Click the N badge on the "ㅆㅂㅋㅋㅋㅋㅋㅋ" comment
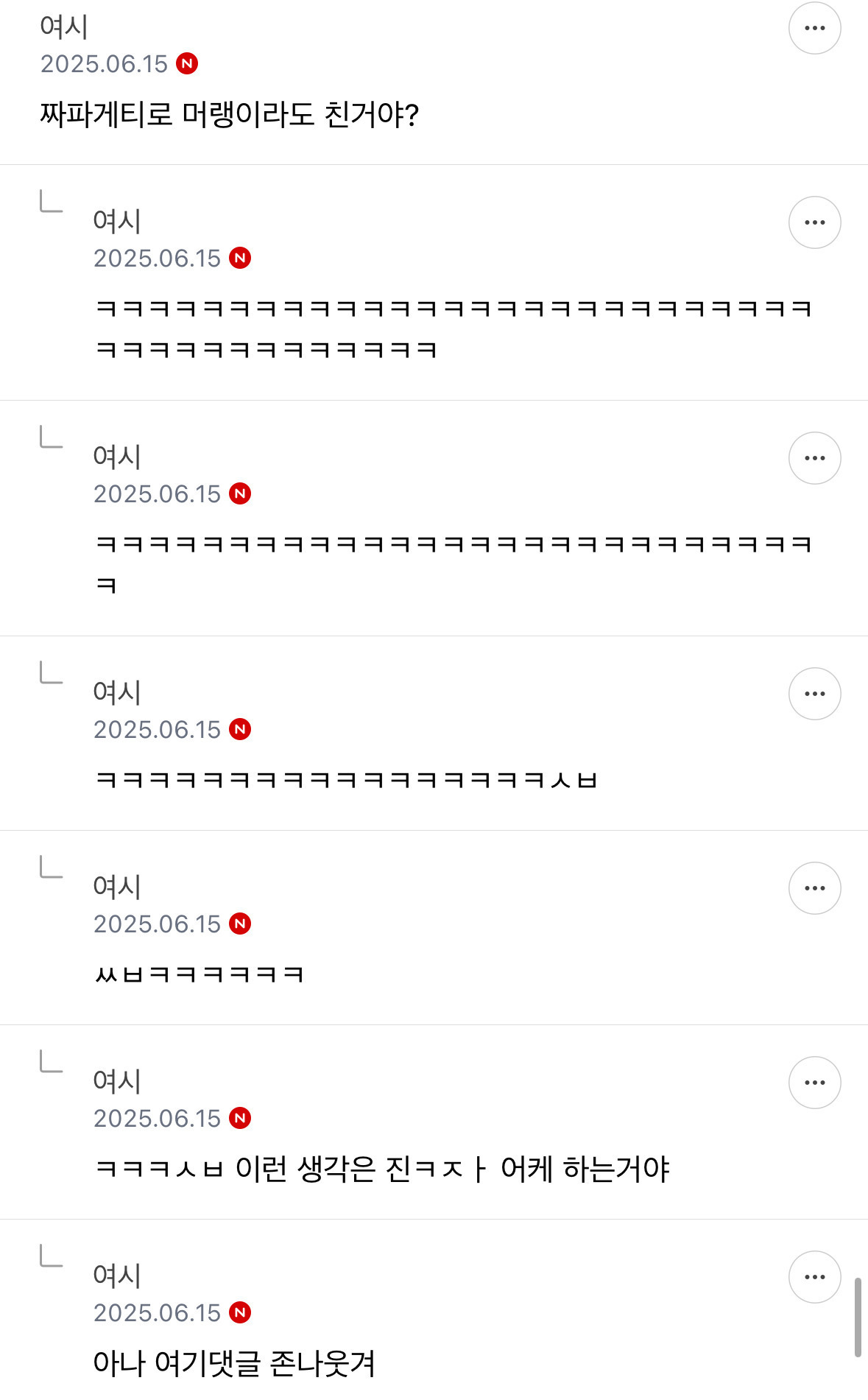This screenshot has height=1400, width=868. 241,924
